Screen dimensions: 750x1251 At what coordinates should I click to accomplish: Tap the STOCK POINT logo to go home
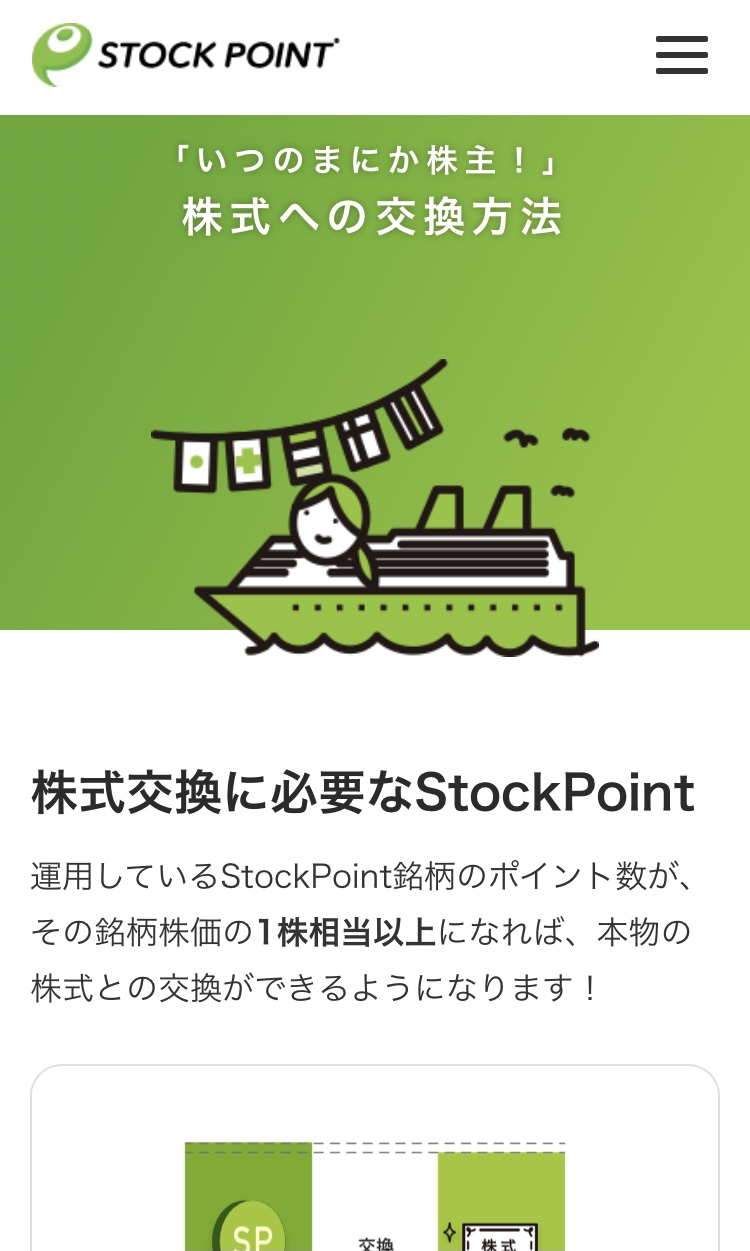[186, 55]
